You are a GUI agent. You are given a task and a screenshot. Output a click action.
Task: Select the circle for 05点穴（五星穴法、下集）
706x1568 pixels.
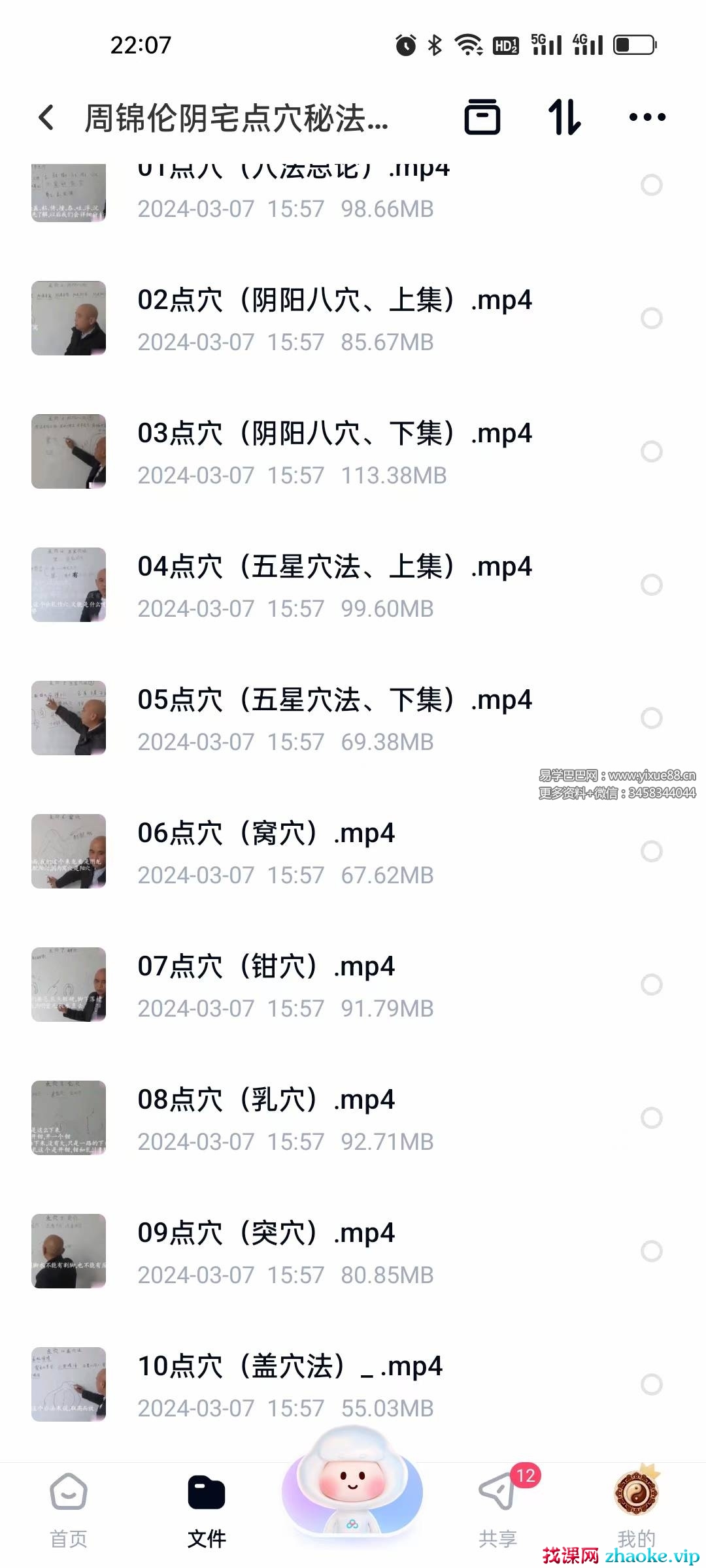651,718
